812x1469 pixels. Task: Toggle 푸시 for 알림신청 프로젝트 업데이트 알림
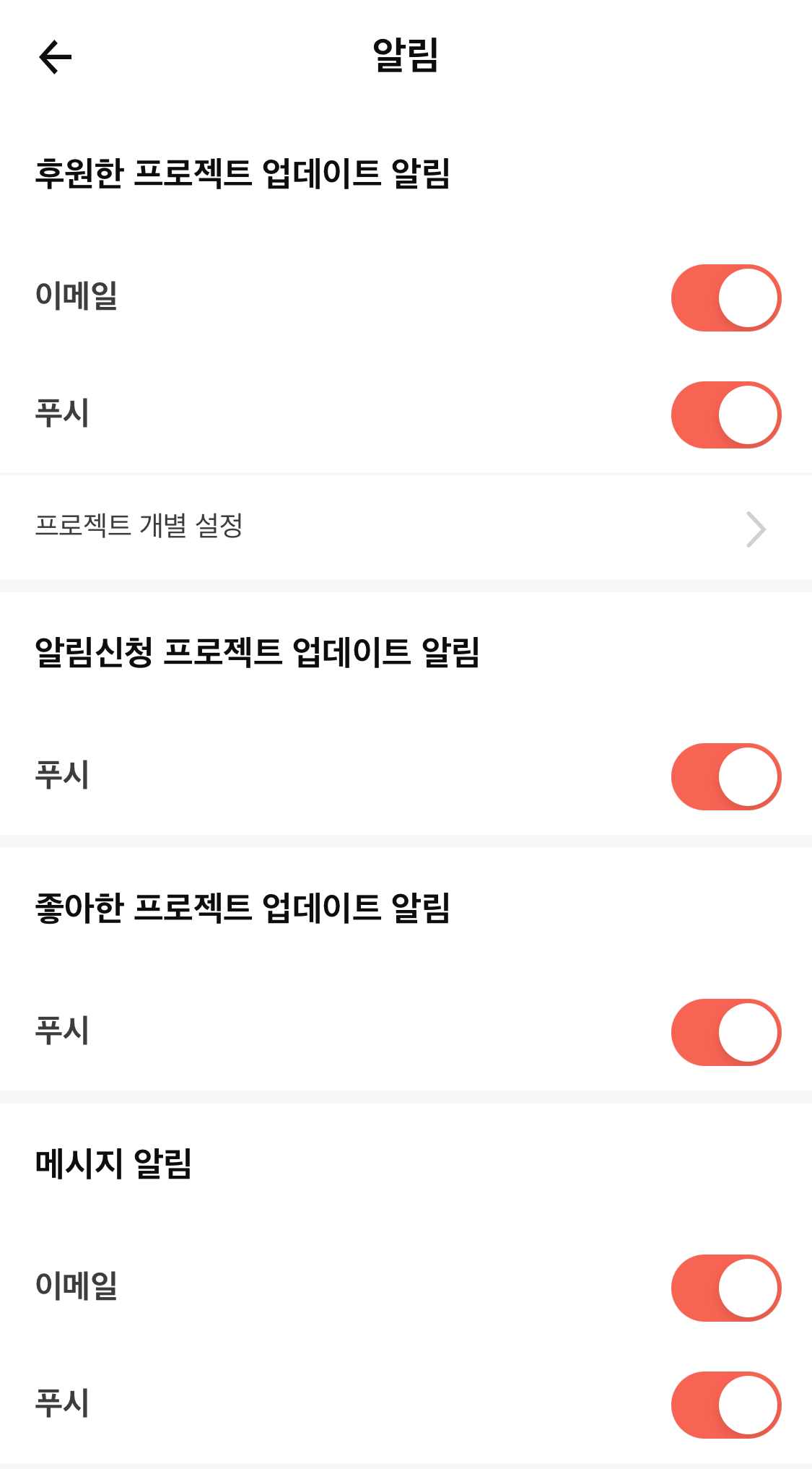pyautogui.click(x=725, y=776)
